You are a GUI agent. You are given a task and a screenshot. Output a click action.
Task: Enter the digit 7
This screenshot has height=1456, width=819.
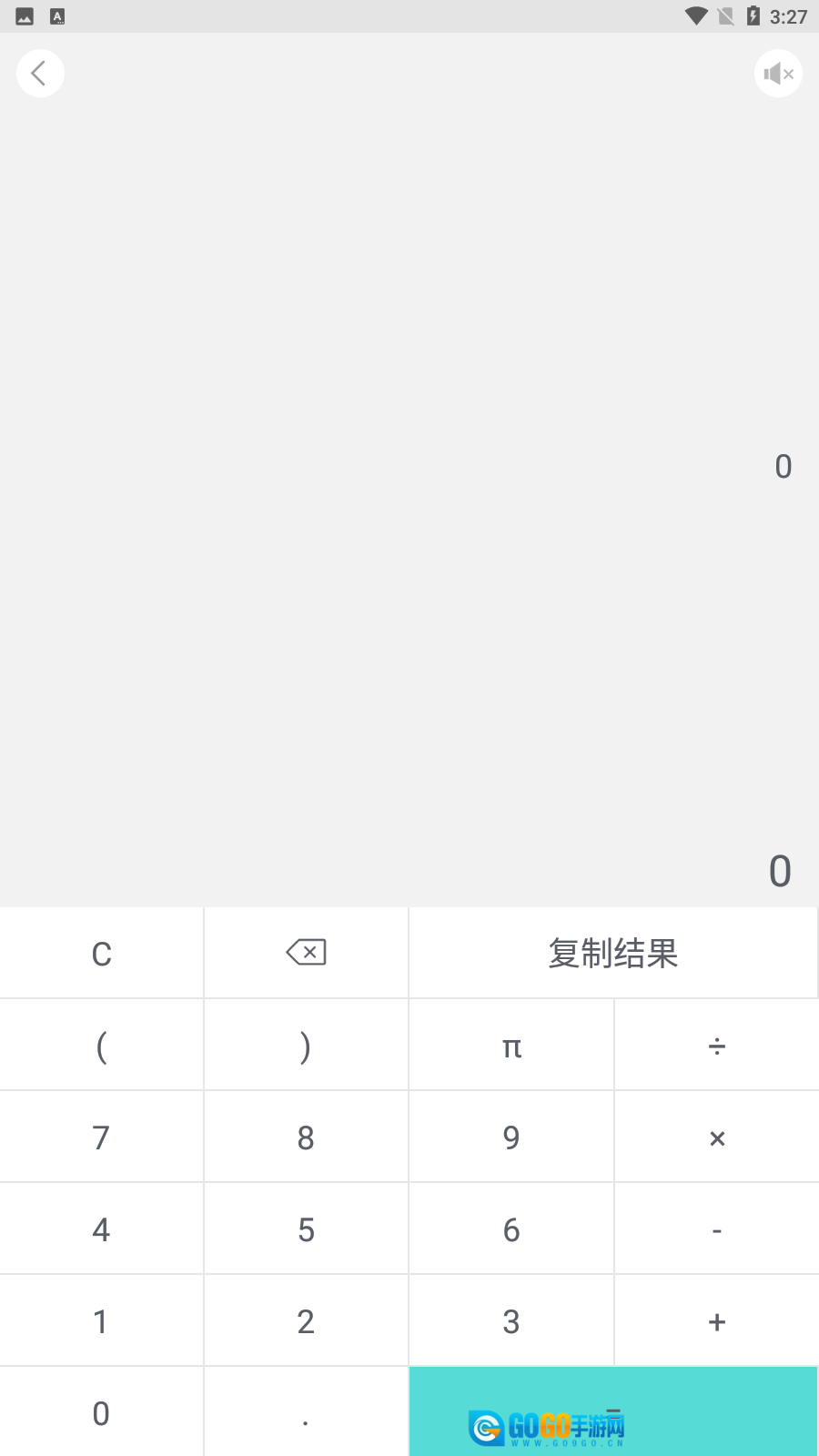click(101, 1137)
